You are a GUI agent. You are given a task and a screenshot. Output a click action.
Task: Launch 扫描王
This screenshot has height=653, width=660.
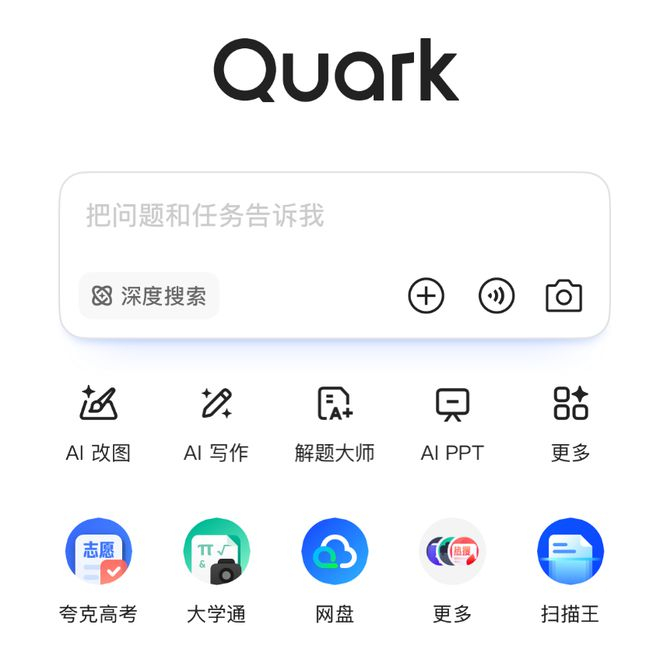click(x=570, y=571)
